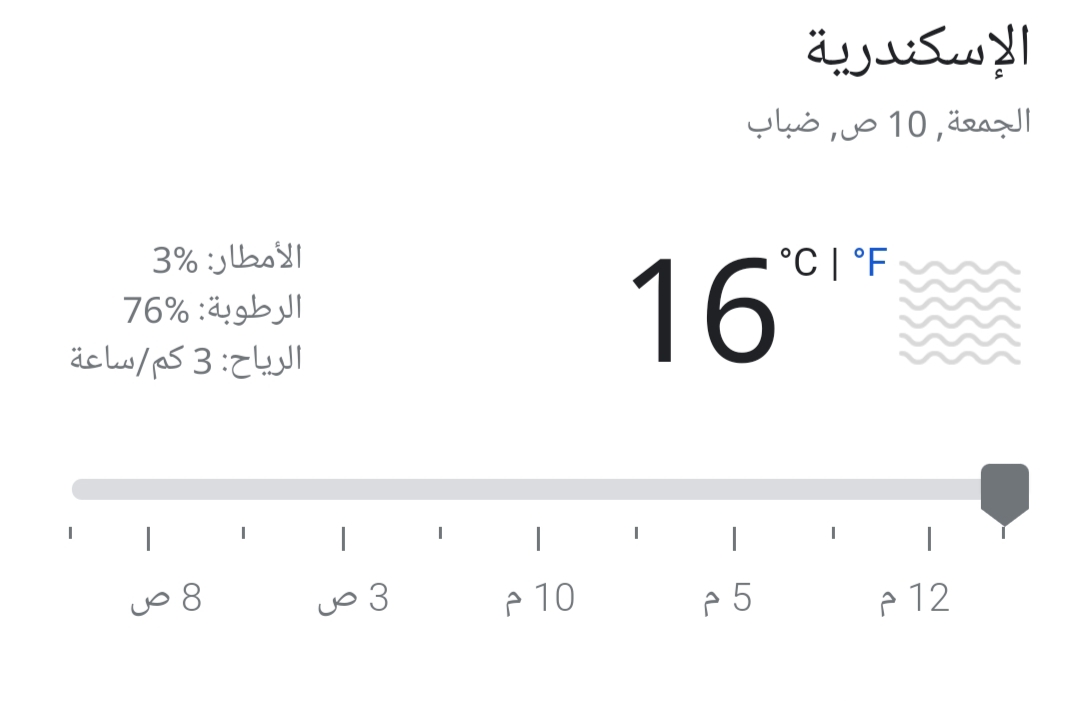
Task: Switch temperature to Fahrenheit
Action: tap(869, 263)
